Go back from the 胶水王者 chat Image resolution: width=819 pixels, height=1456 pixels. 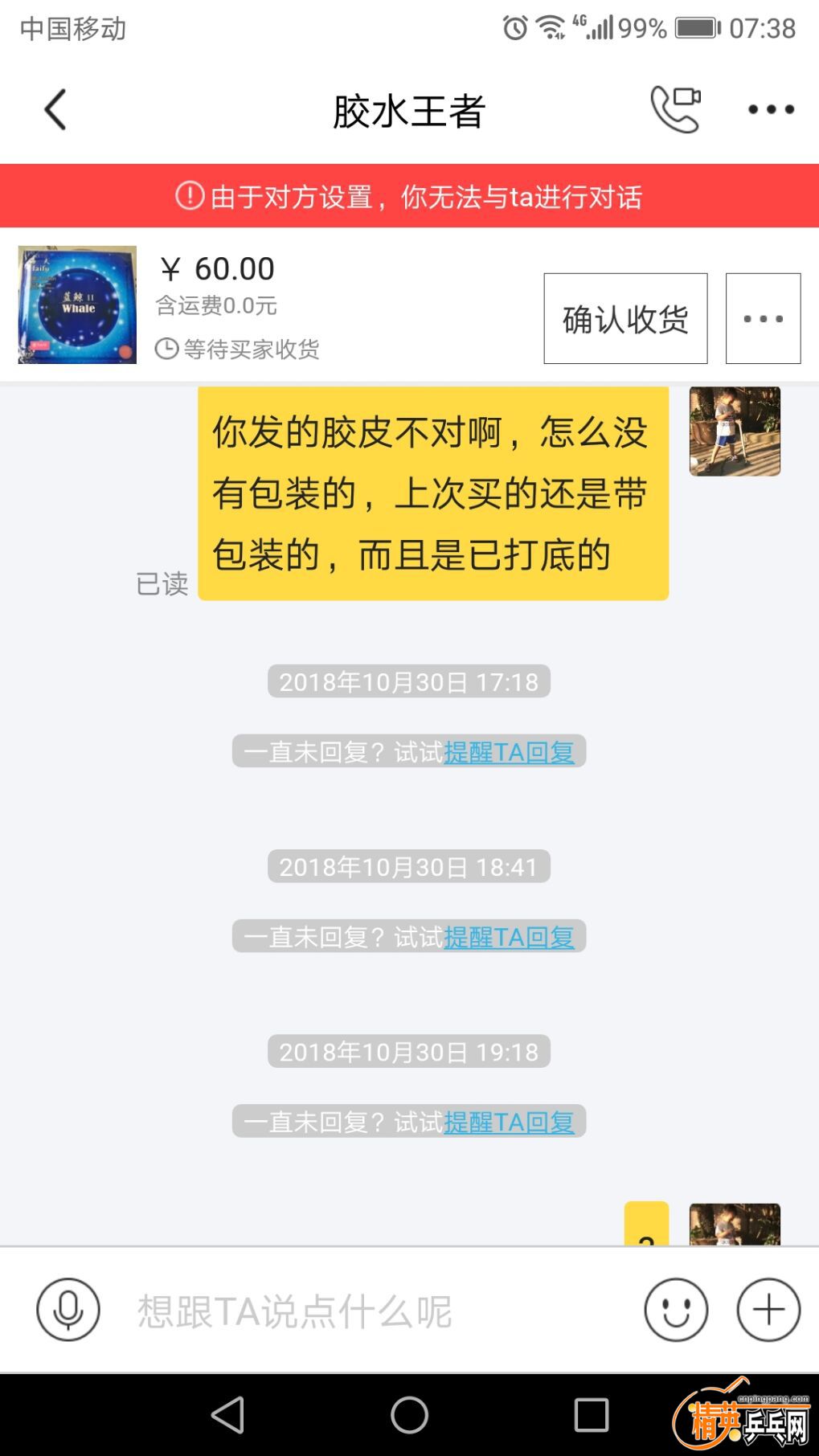click(55, 110)
